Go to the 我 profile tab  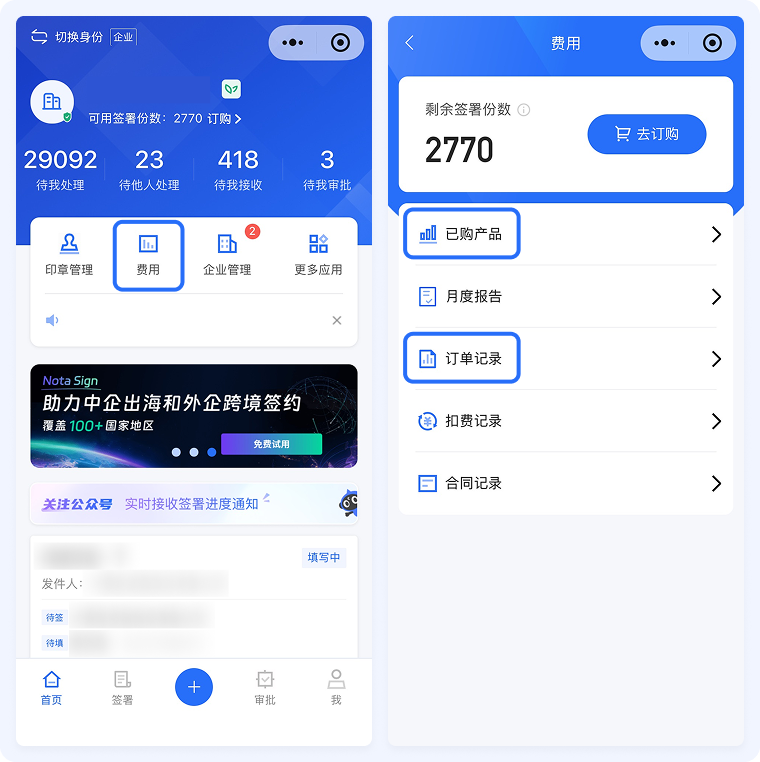pos(336,687)
